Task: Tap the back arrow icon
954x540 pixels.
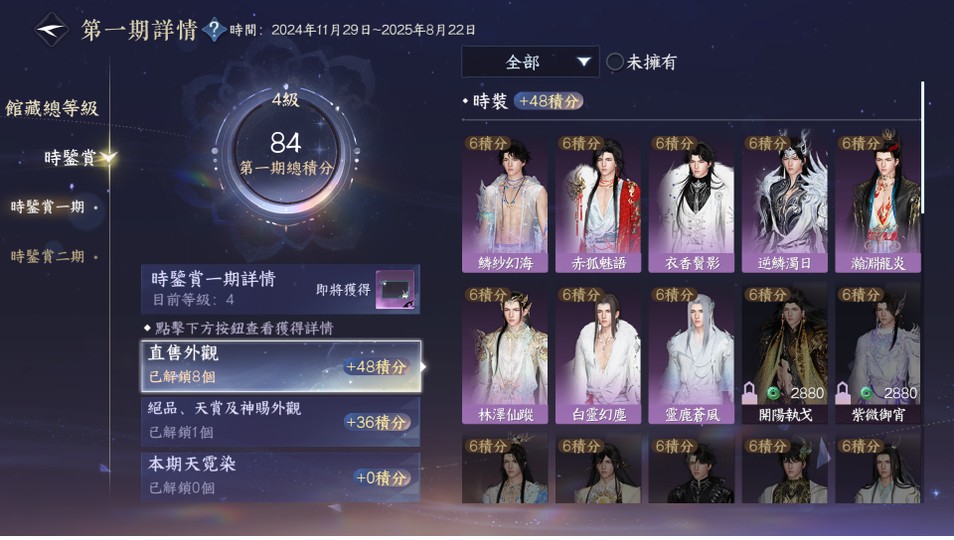Action: (x=51, y=29)
